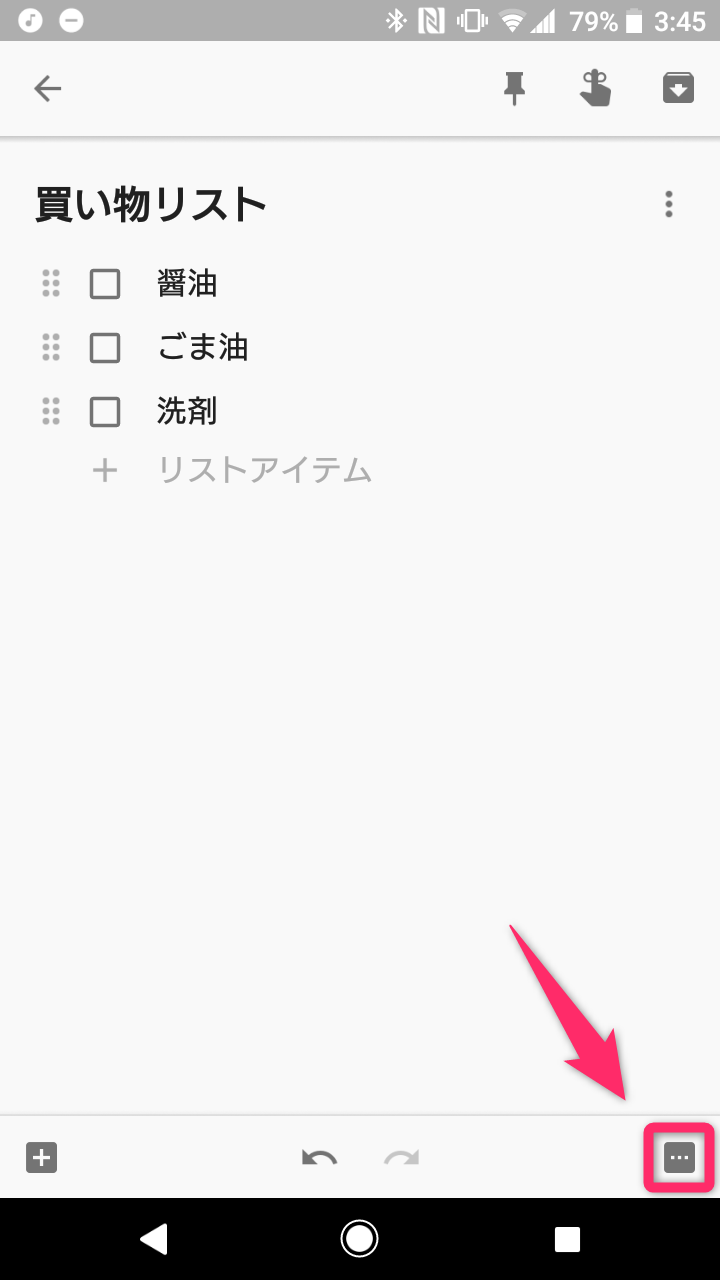
Task: Check the ごま油 checkbox
Action: pyautogui.click(x=105, y=348)
